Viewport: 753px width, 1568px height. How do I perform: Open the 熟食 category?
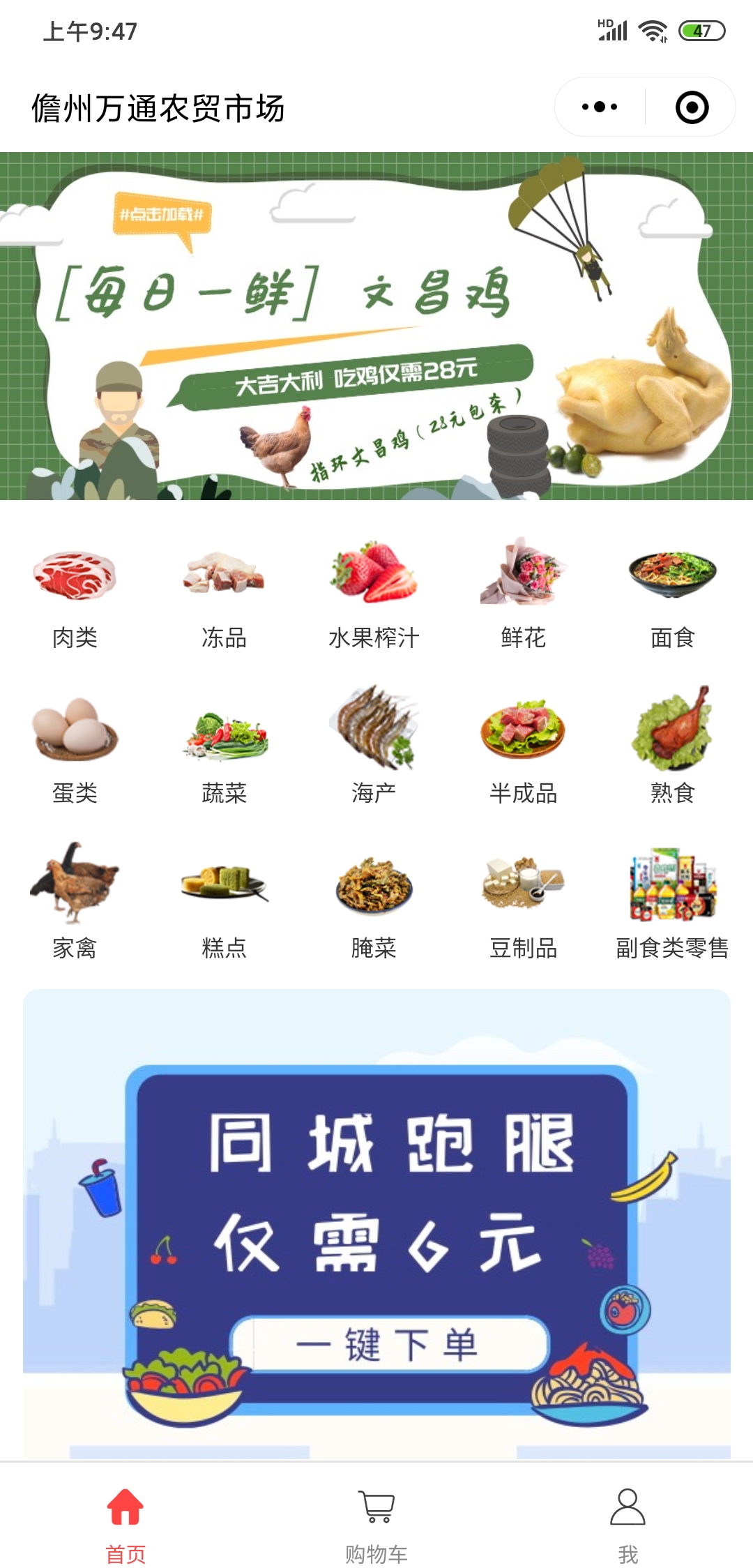(x=672, y=750)
